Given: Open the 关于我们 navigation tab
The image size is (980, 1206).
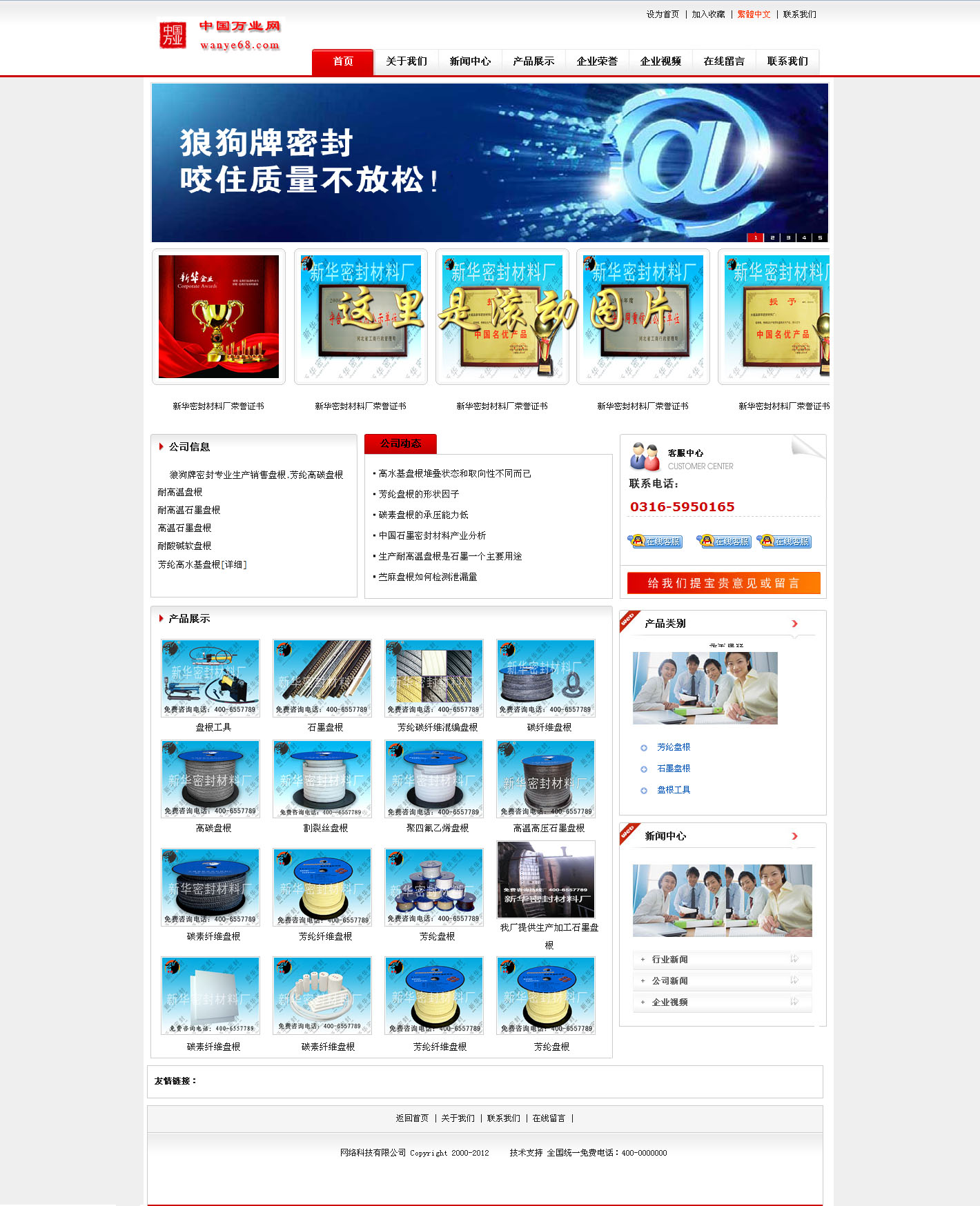Looking at the screenshot, I should tap(406, 61).
